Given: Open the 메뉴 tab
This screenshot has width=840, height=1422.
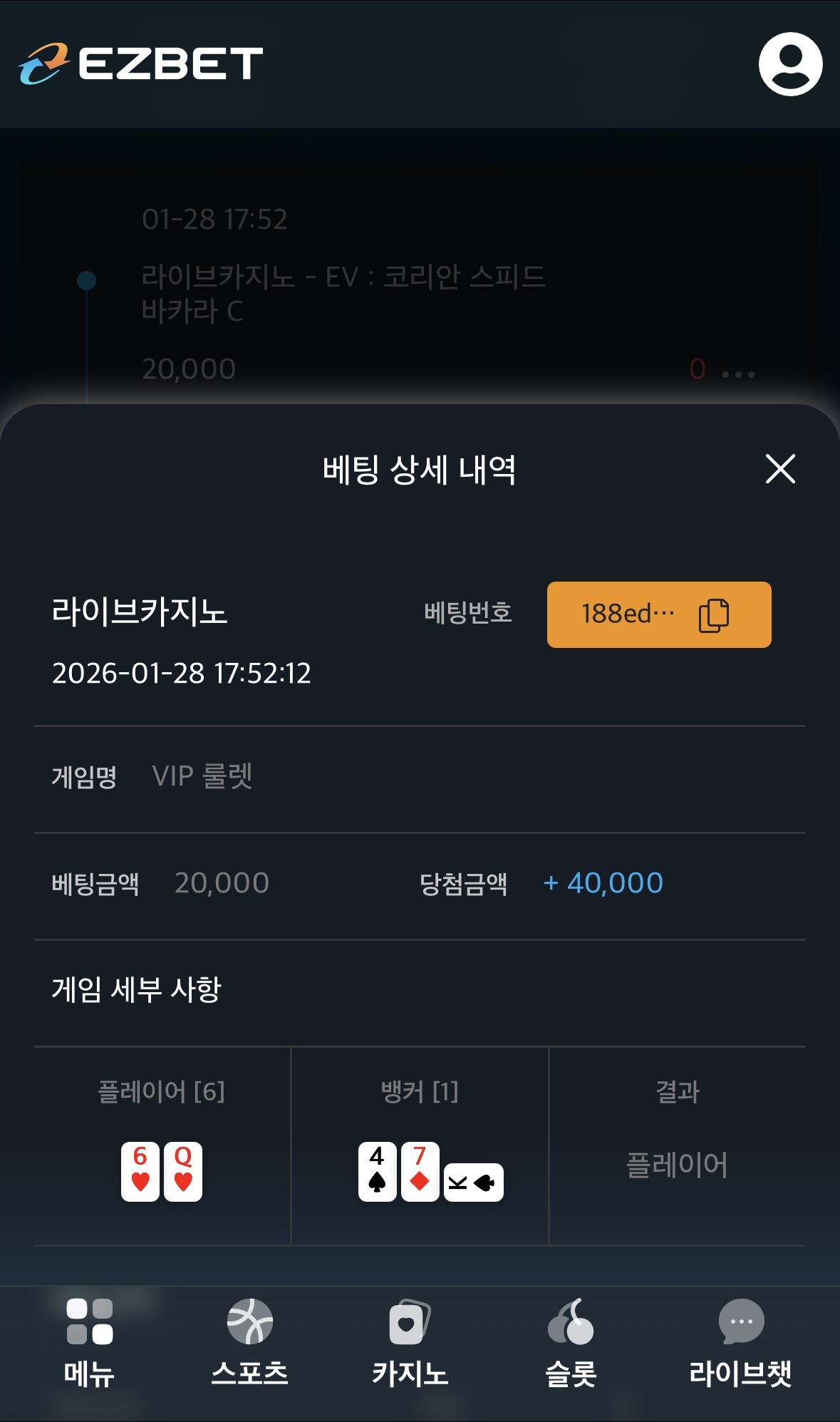Looking at the screenshot, I should [x=89, y=1342].
